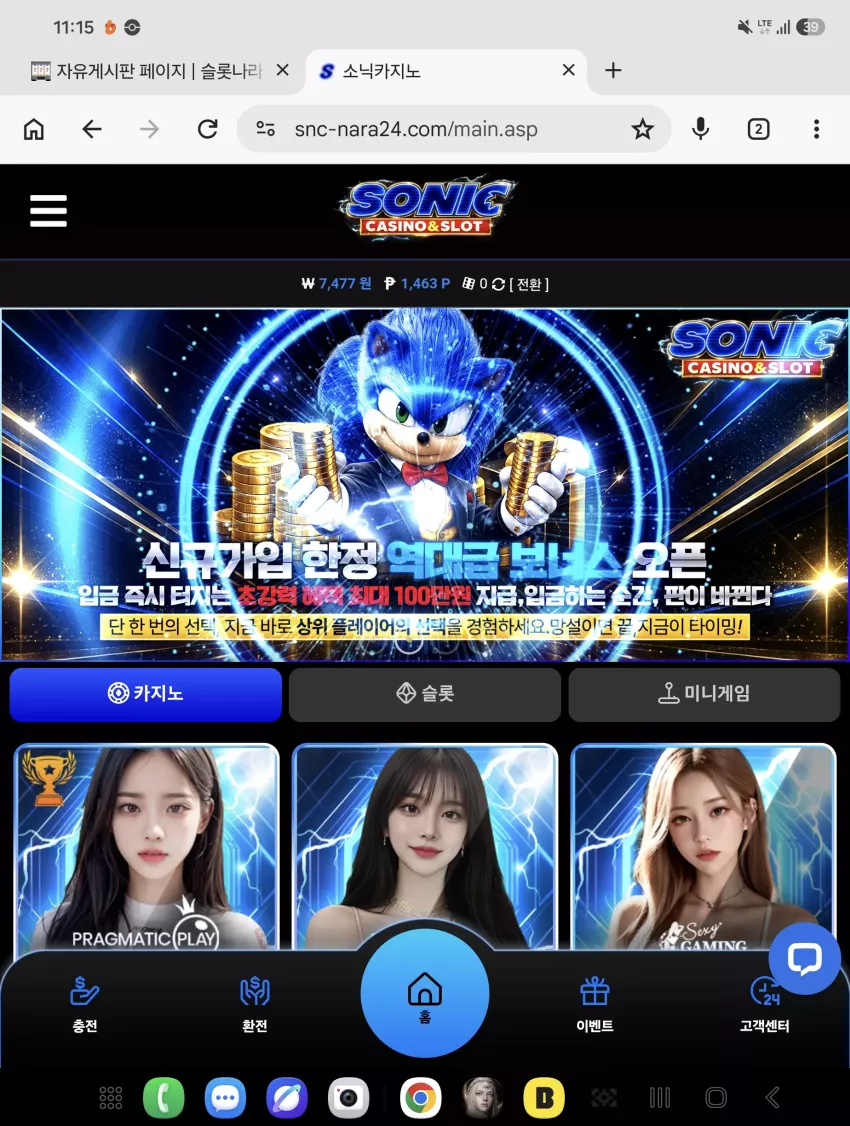Open Chrome's three-dot overflow menu

click(x=816, y=129)
